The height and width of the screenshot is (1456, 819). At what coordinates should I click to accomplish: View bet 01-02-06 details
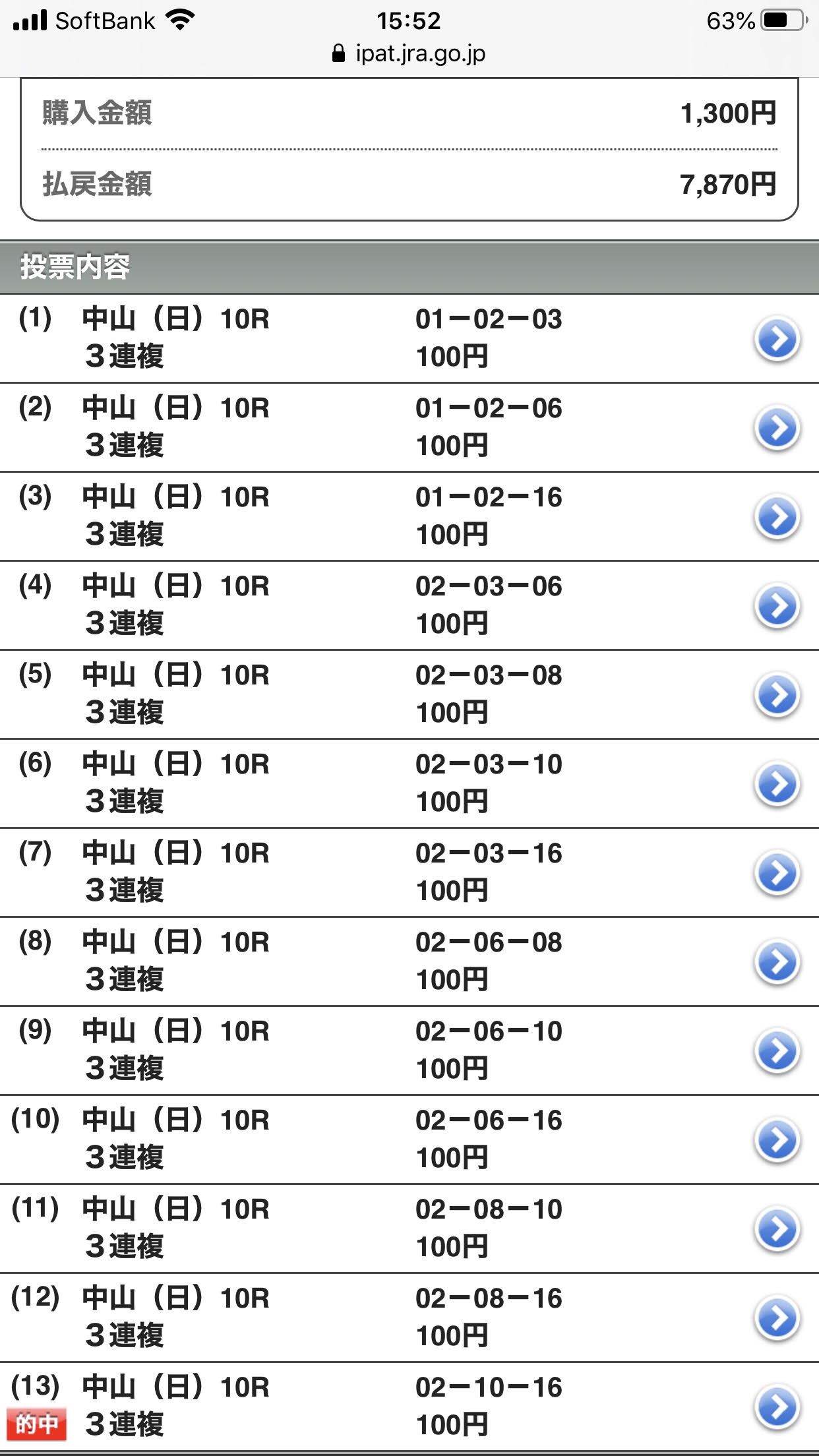click(777, 428)
